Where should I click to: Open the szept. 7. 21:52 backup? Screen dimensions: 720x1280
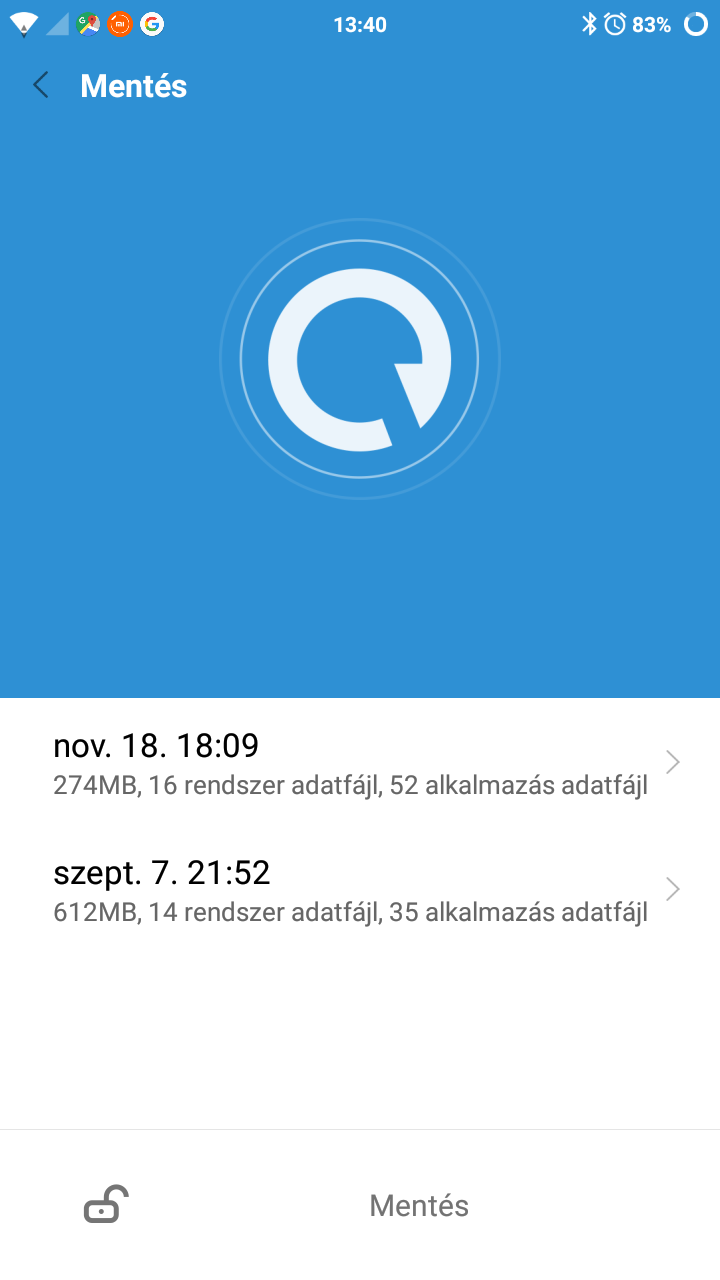tap(360, 890)
